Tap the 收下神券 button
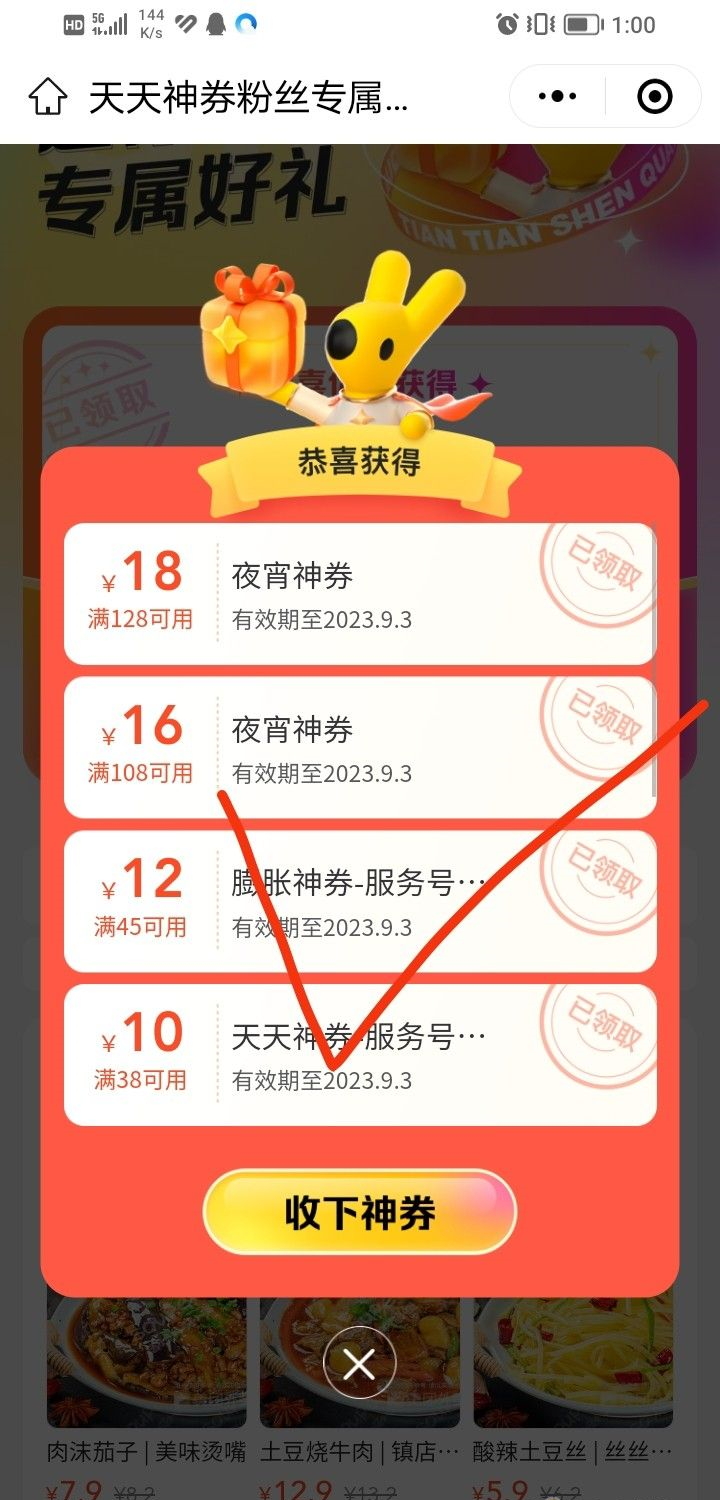720x1500 pixels. click(x=359, y=1212)
